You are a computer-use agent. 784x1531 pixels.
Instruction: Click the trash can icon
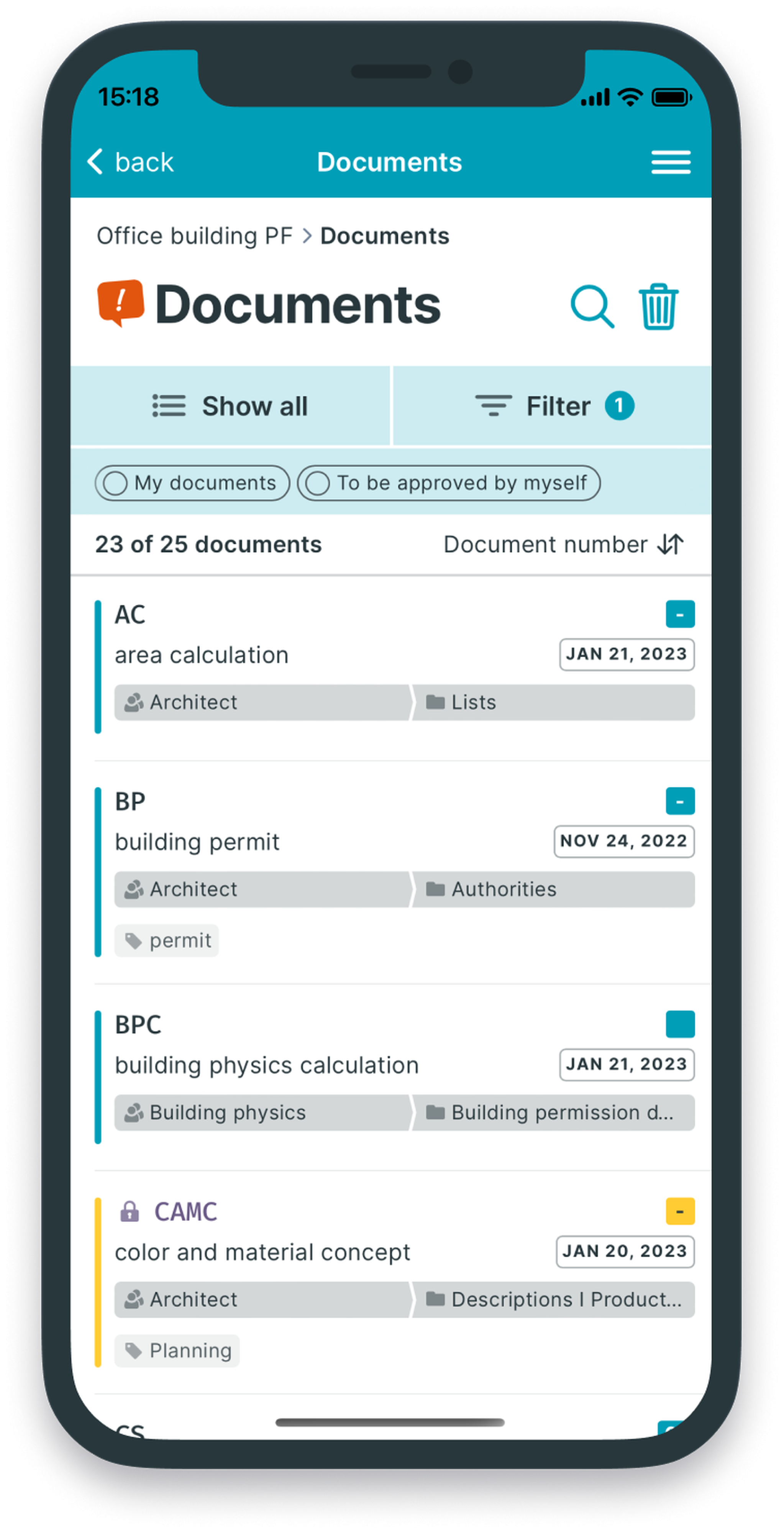pyautogui.click(x=660, y=305)
